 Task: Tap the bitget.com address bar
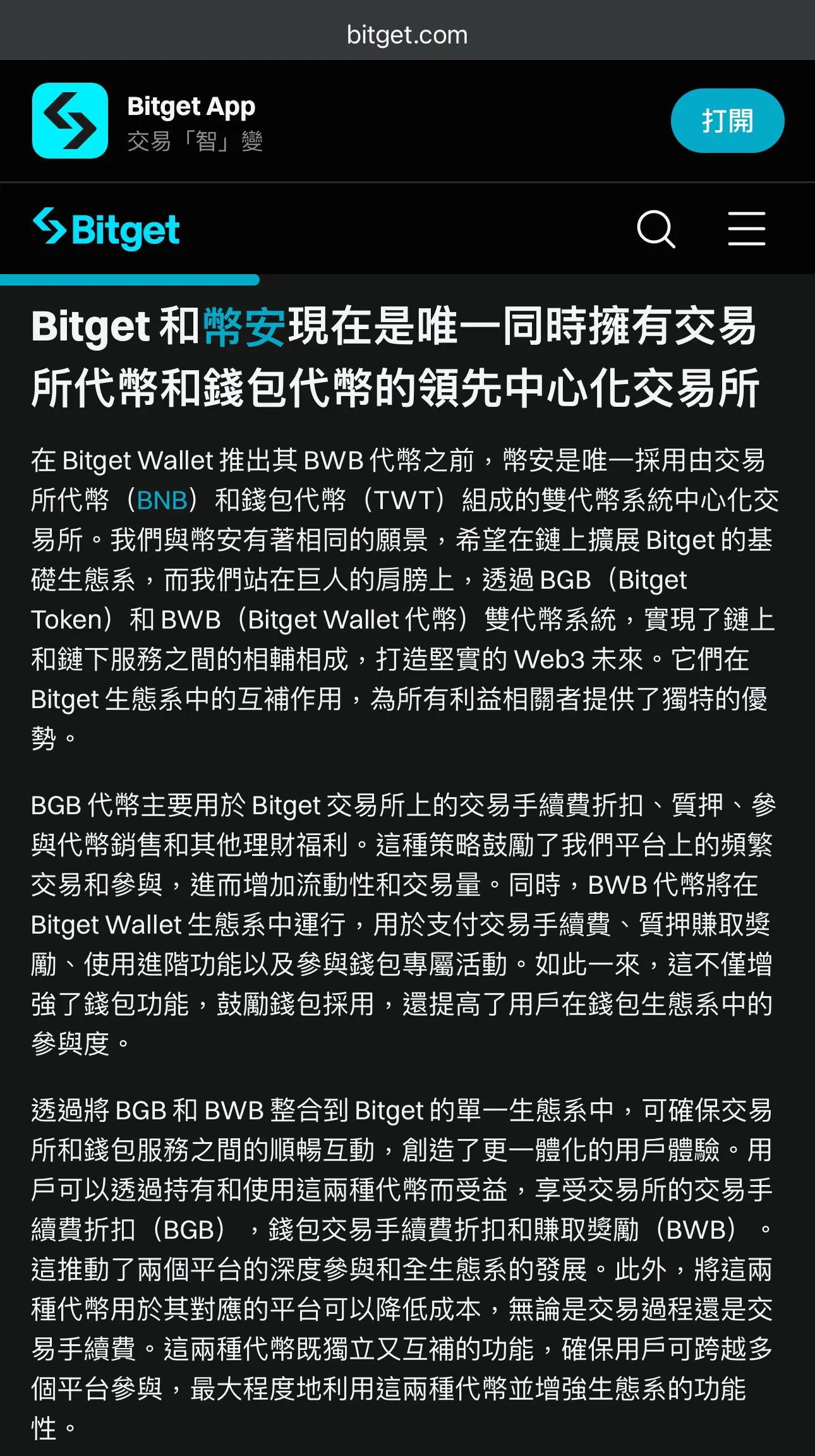coord(407,35)
